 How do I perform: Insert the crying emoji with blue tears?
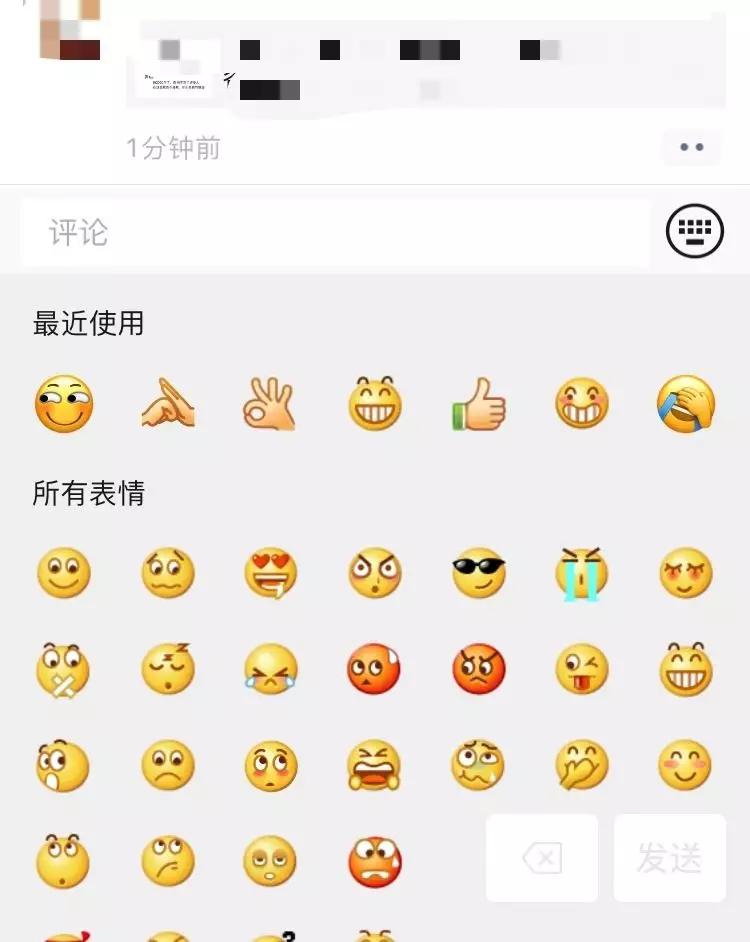pos(582,574)
